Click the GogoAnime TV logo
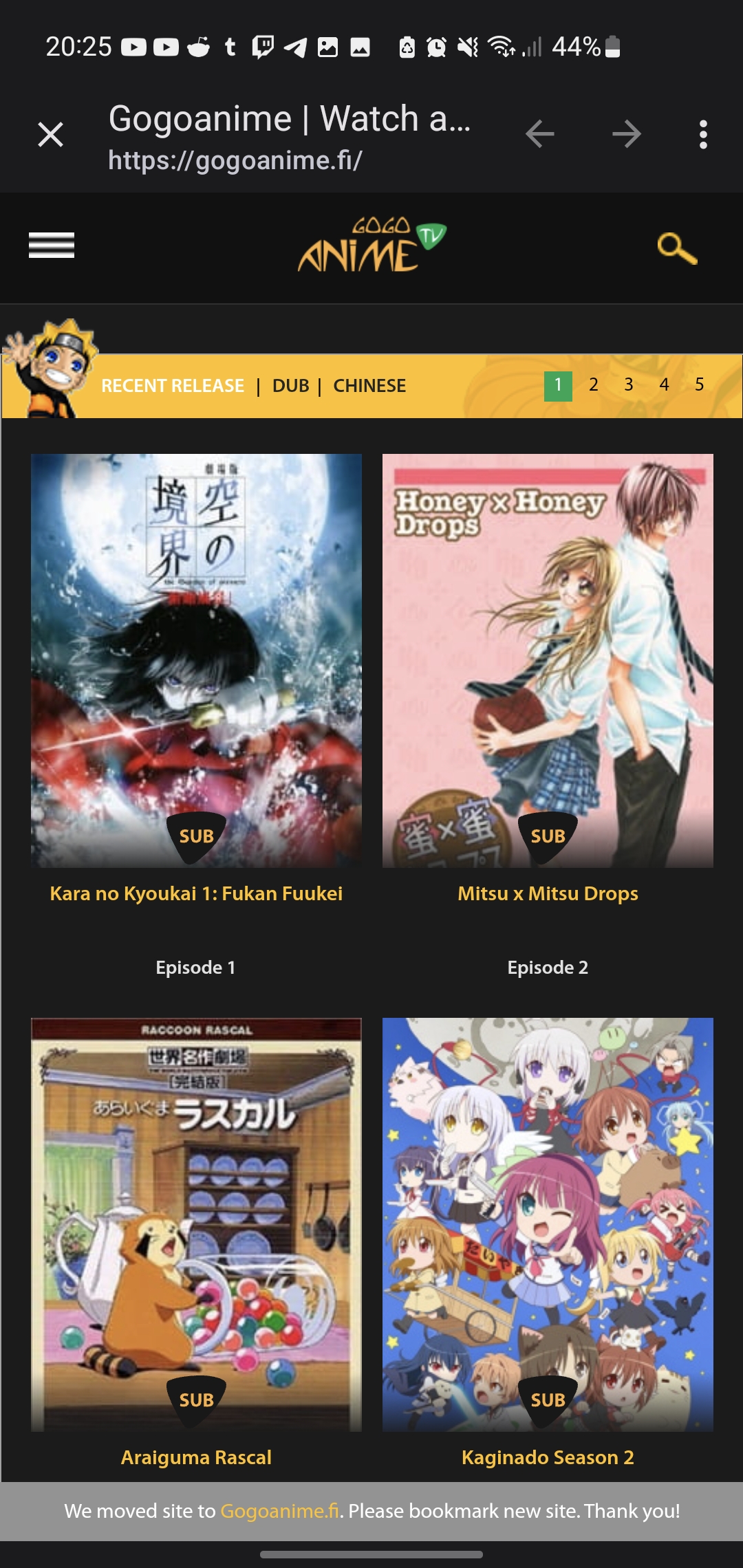The image size is (743, 1568). 371,244
